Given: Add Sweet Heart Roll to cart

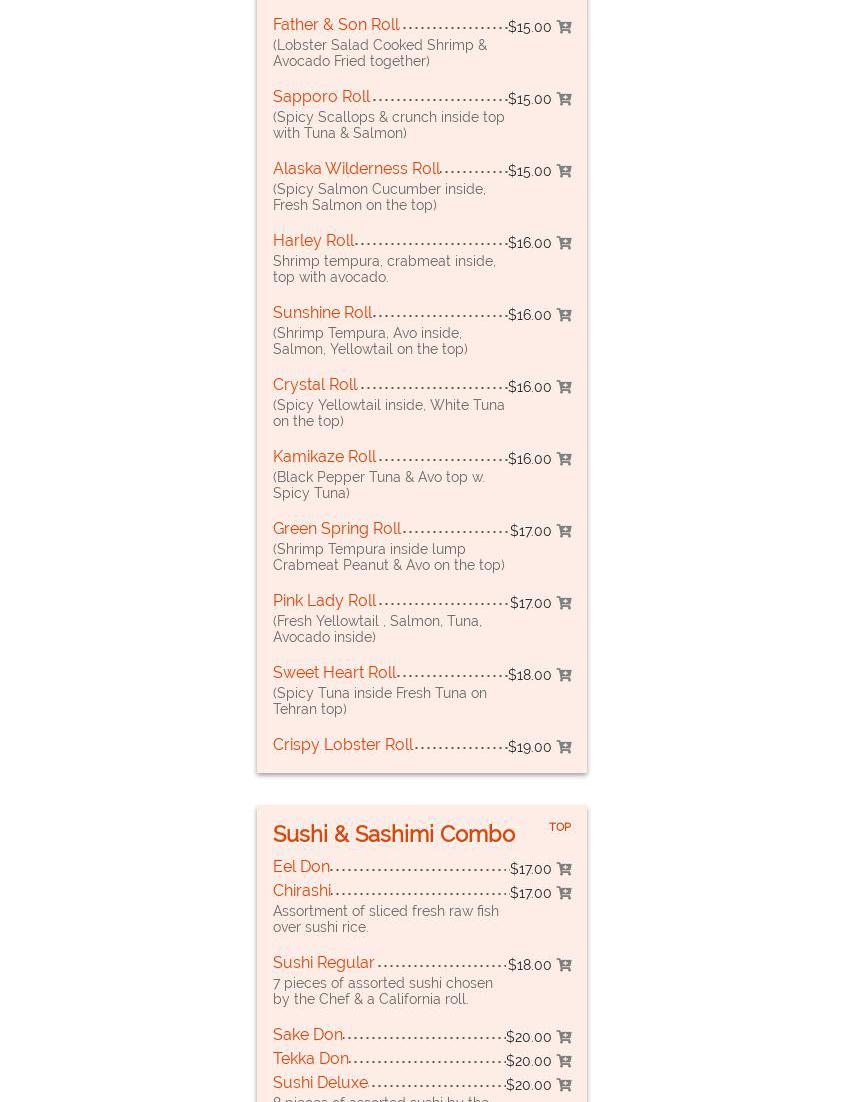Looking at the screenshot, I should pyautogui.click(x=564, y=675).
